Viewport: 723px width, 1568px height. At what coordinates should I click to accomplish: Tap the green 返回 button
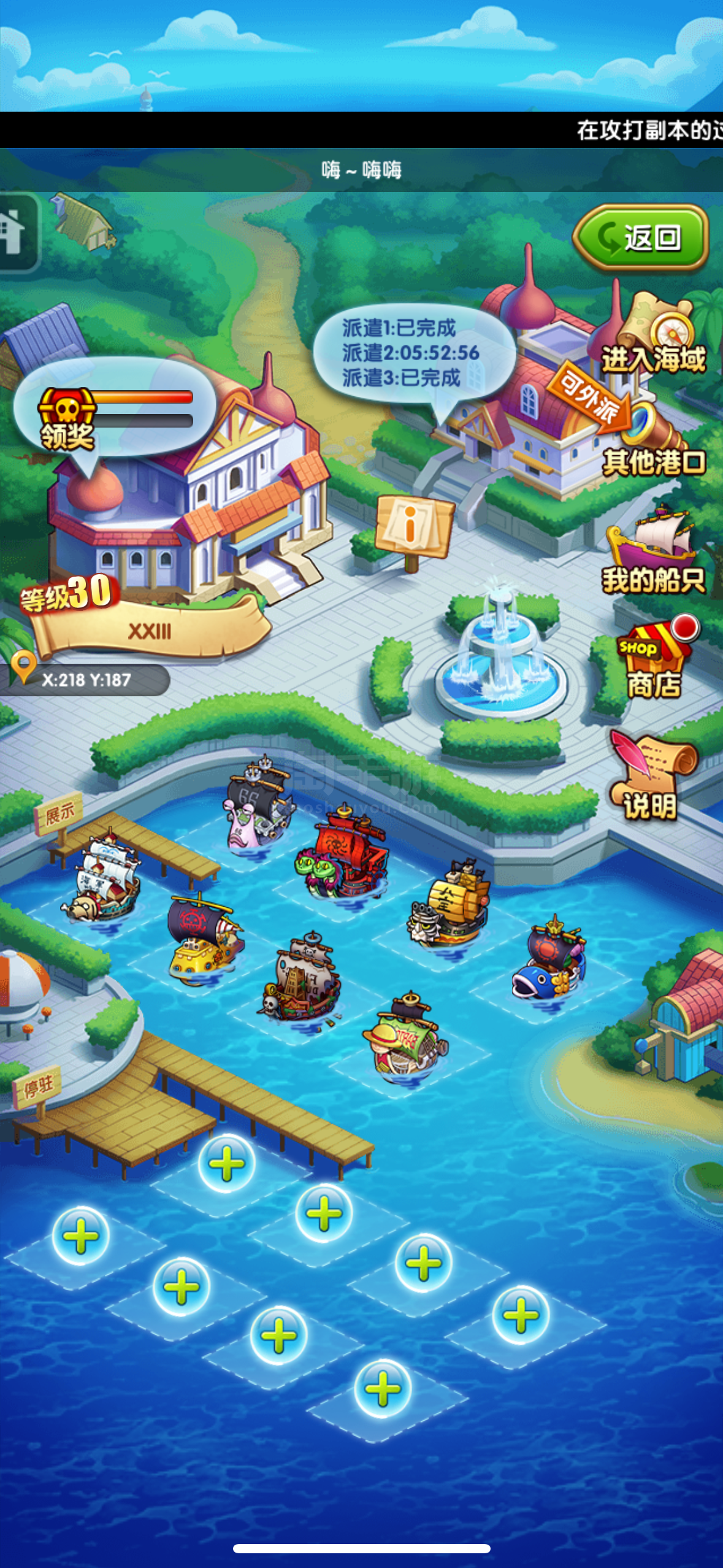(640, 238)
